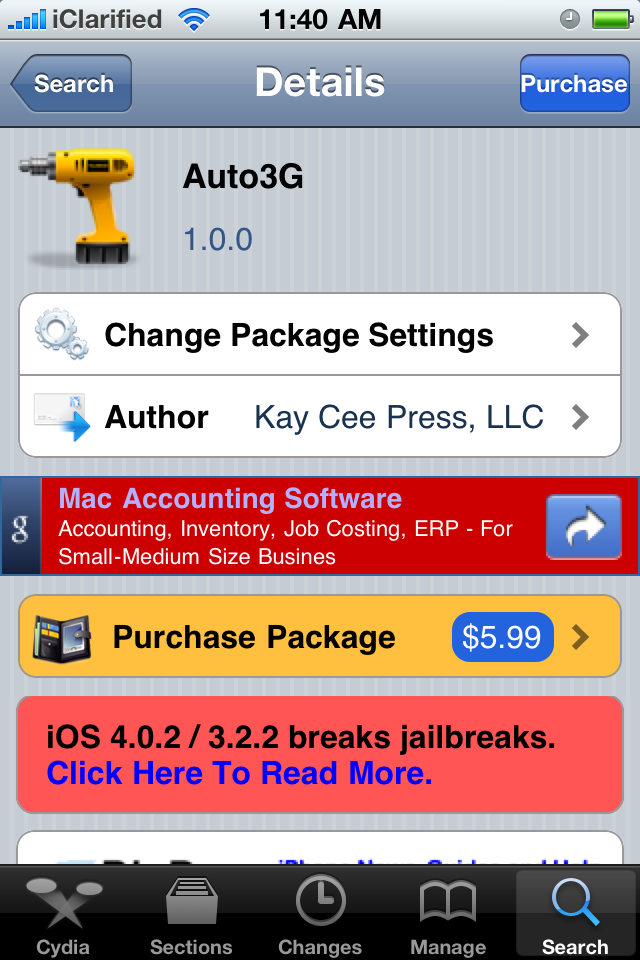Click Here To Read More link
This screenshot has width=640, height=960.
240,773
